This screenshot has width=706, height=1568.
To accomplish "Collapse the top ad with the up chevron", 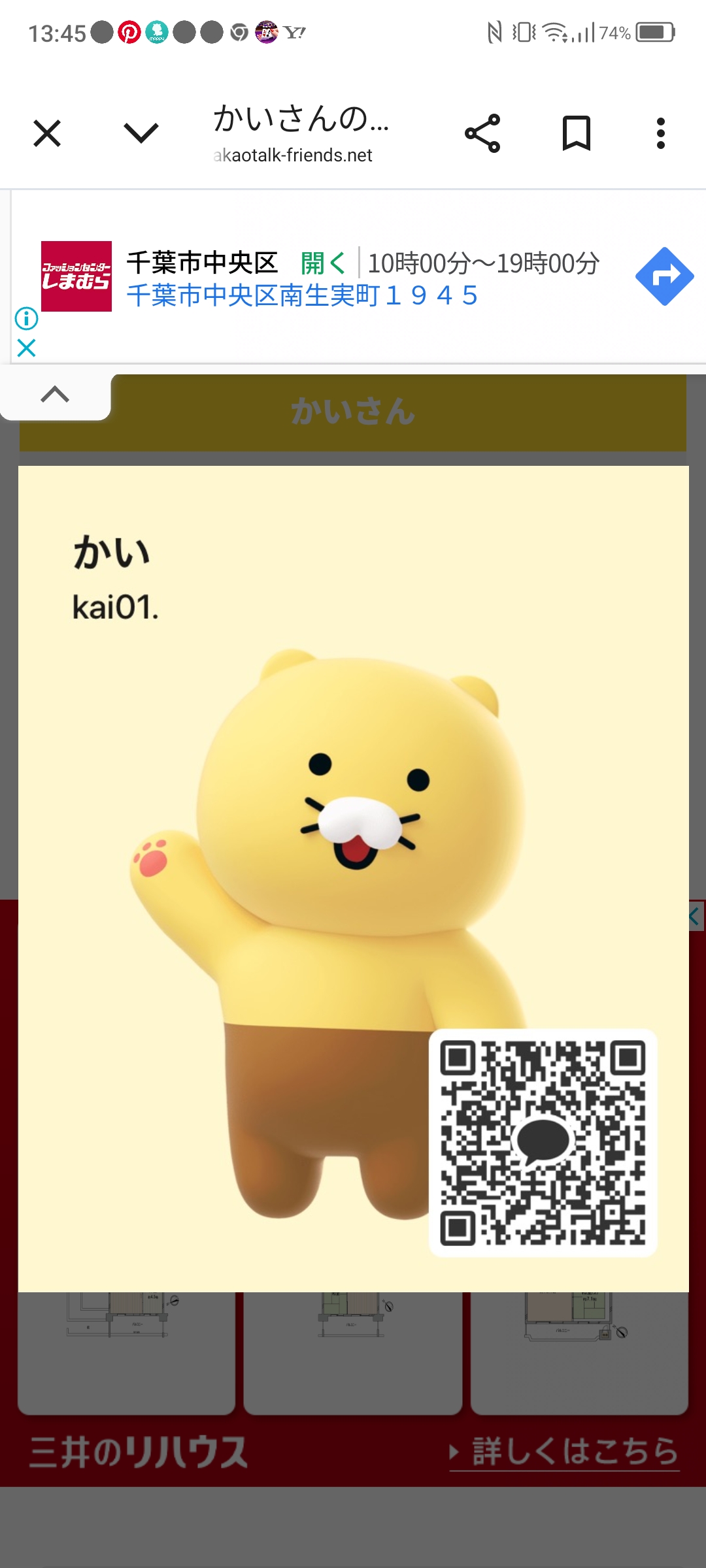I will pos(55,395).
